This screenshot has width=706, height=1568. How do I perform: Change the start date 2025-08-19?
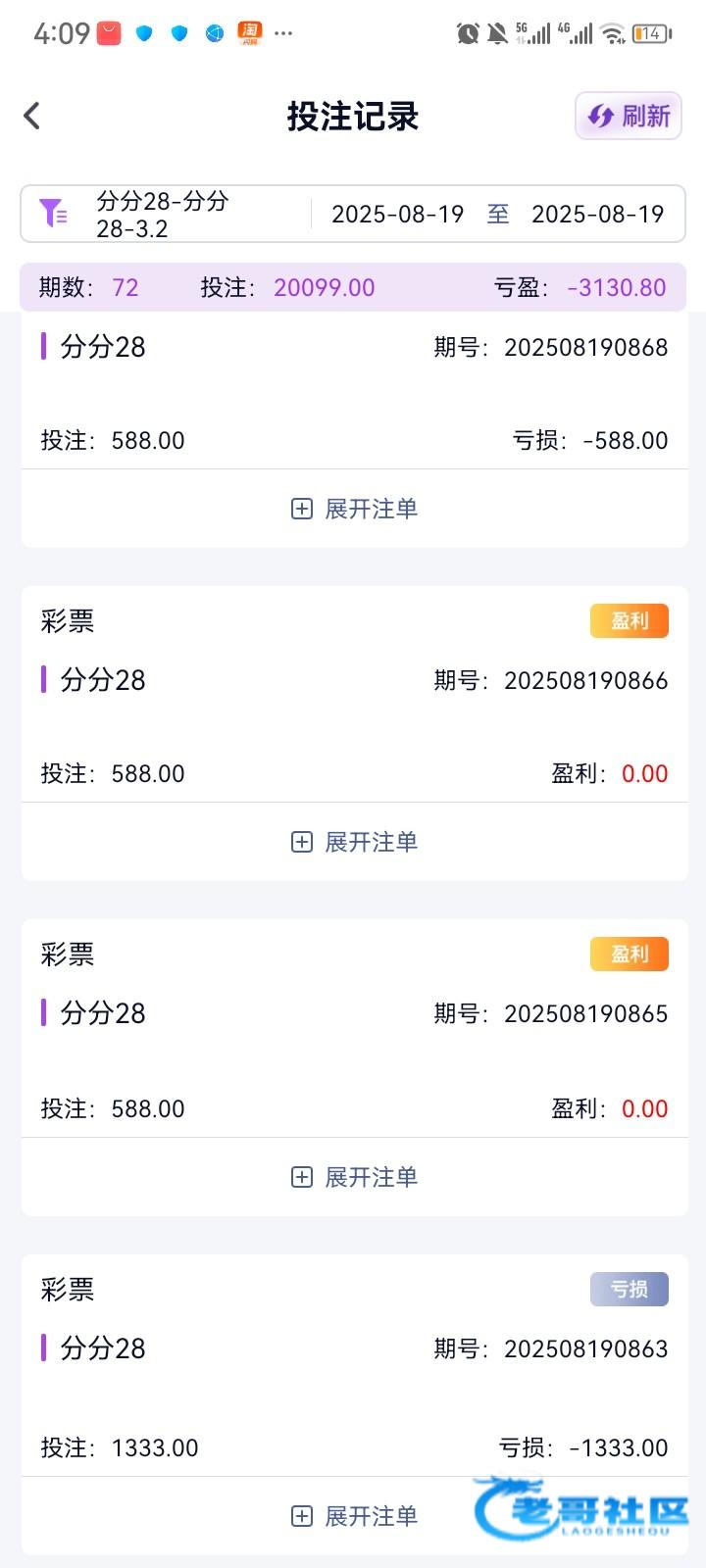(x=397, y=214)
